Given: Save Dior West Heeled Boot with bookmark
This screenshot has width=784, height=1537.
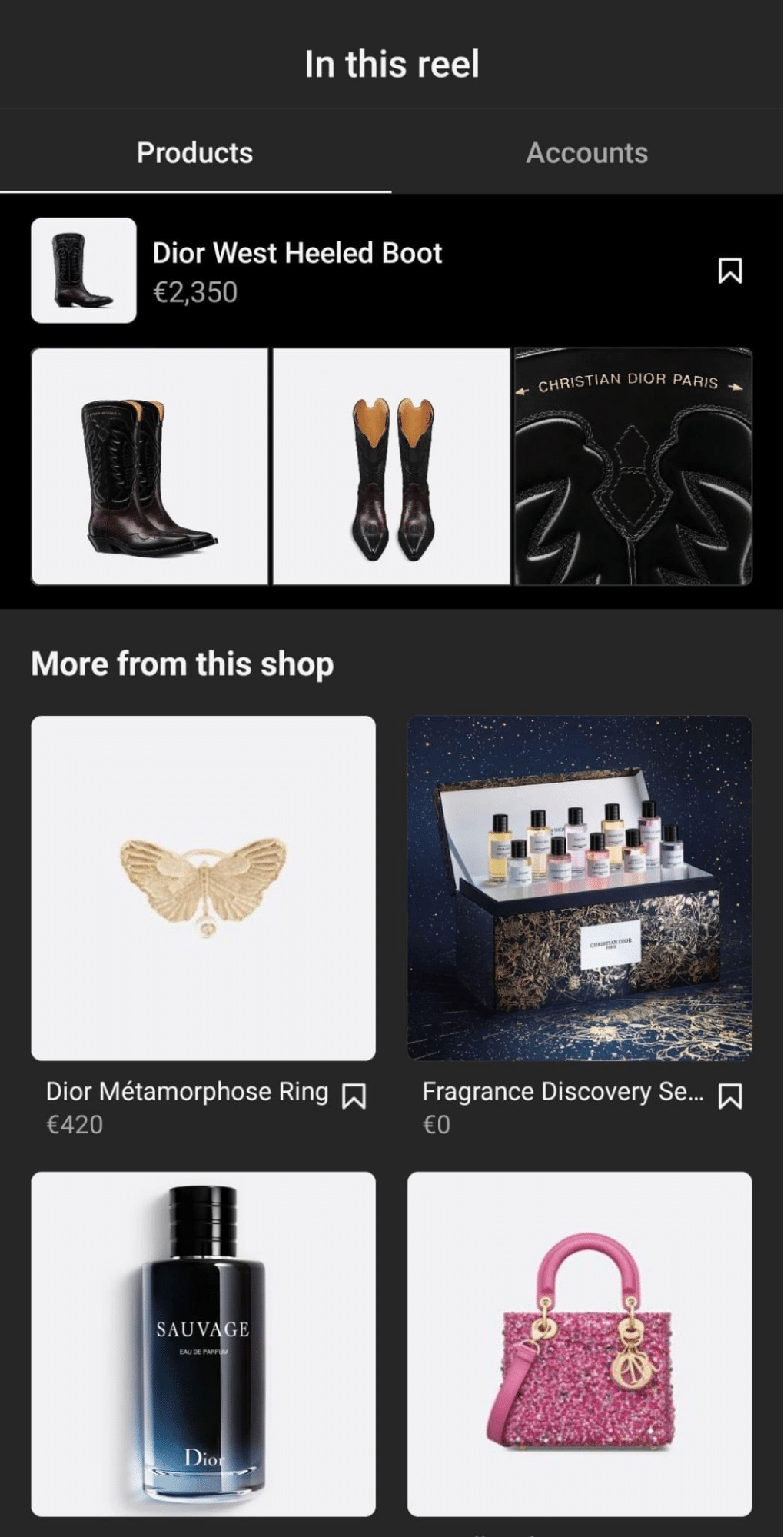Looking at the screenshot, I should pyautogui.click(x=730, y=271).
